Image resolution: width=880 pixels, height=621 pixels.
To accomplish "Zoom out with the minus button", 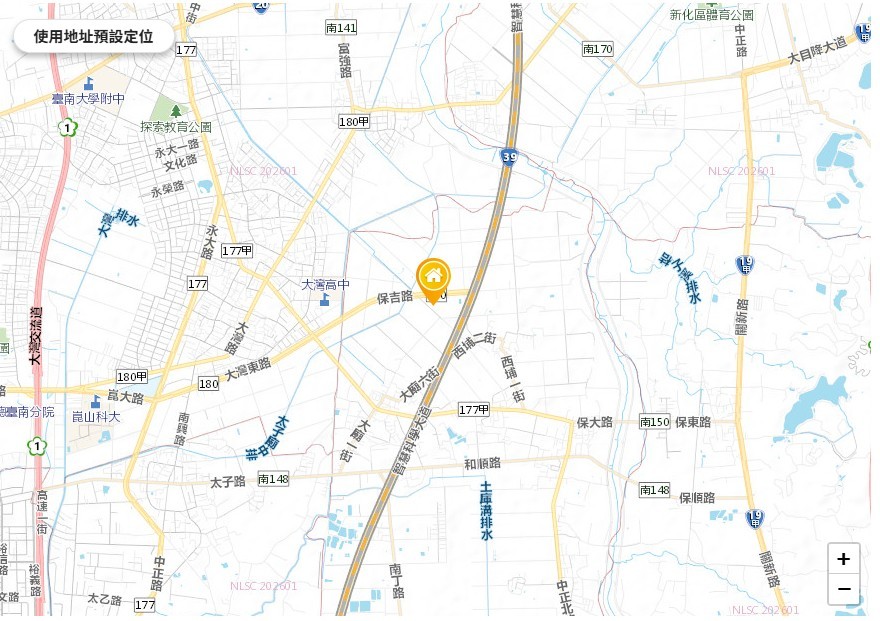I will (843, 589).
